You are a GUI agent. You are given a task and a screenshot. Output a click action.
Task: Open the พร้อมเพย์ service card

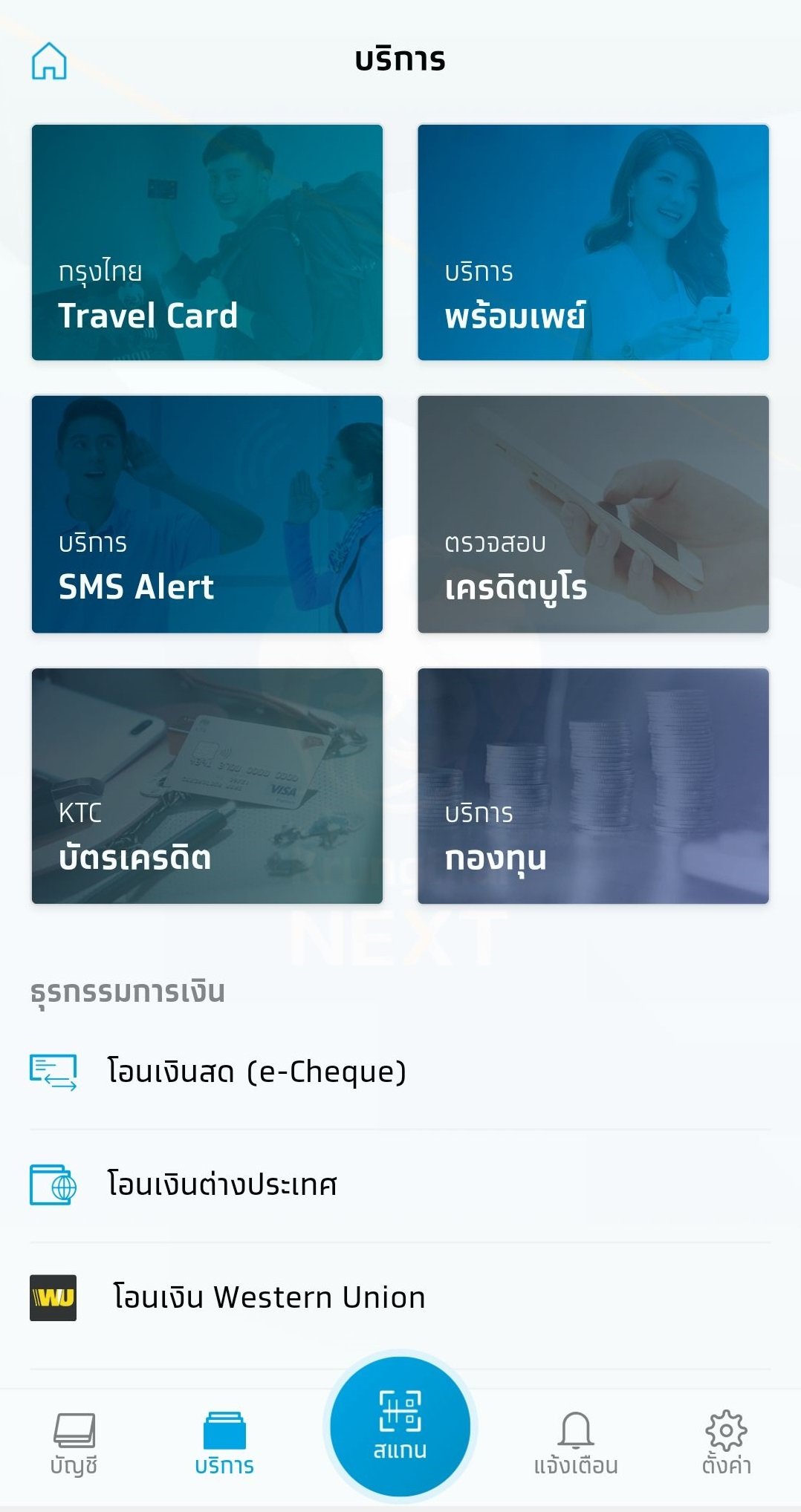pos(593,242)
